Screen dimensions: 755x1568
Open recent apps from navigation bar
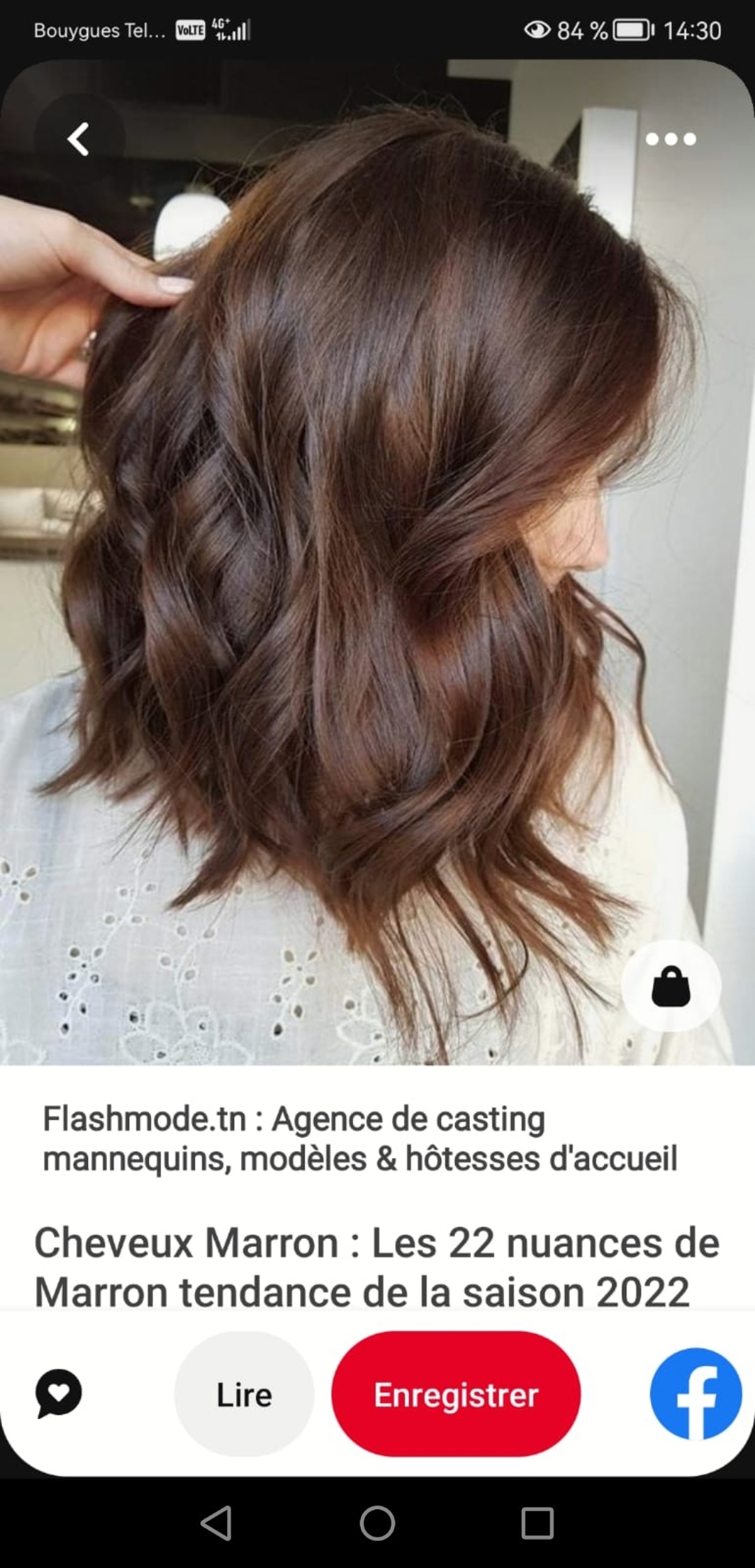pyautogui.click(x=537, y=1523)
